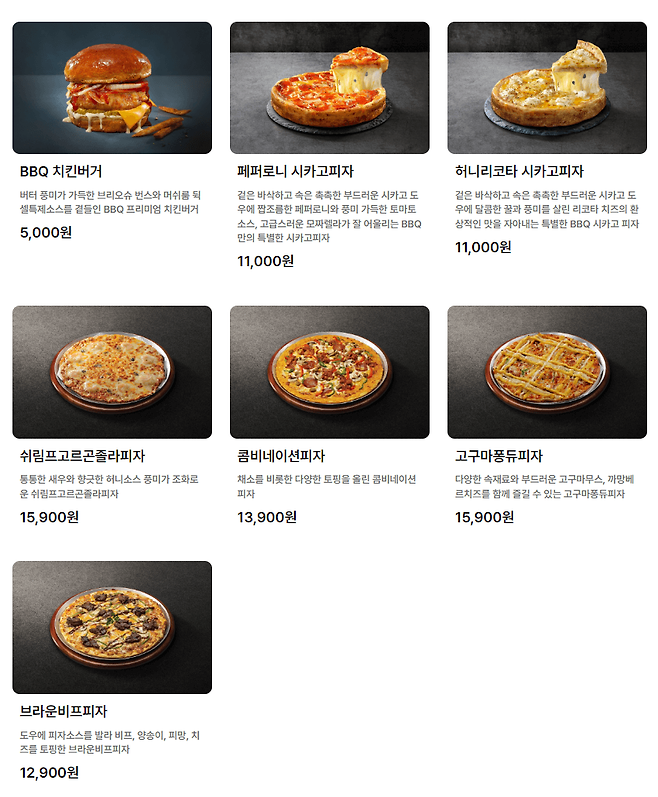Choose the 고구마퐁듀피자 item
The width and height of the screenshot is (658, 797).
click(x=546, y=372)
